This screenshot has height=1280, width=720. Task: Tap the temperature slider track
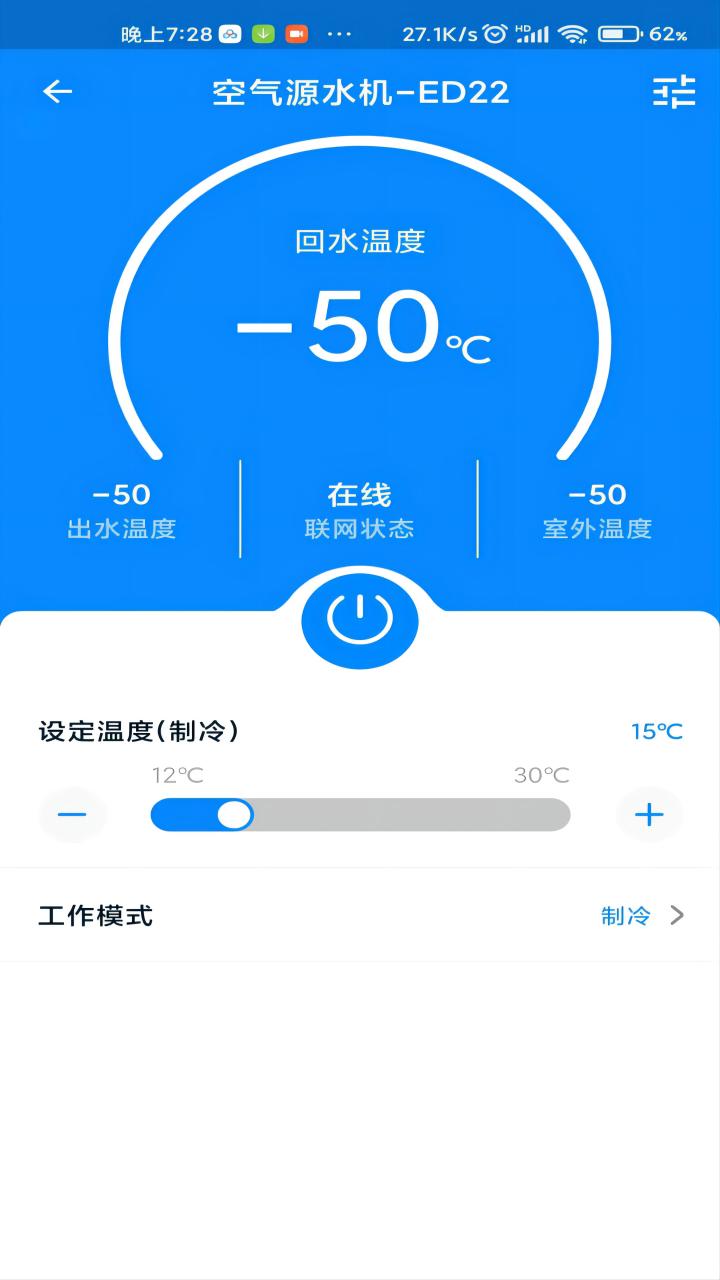click(400, 815)
